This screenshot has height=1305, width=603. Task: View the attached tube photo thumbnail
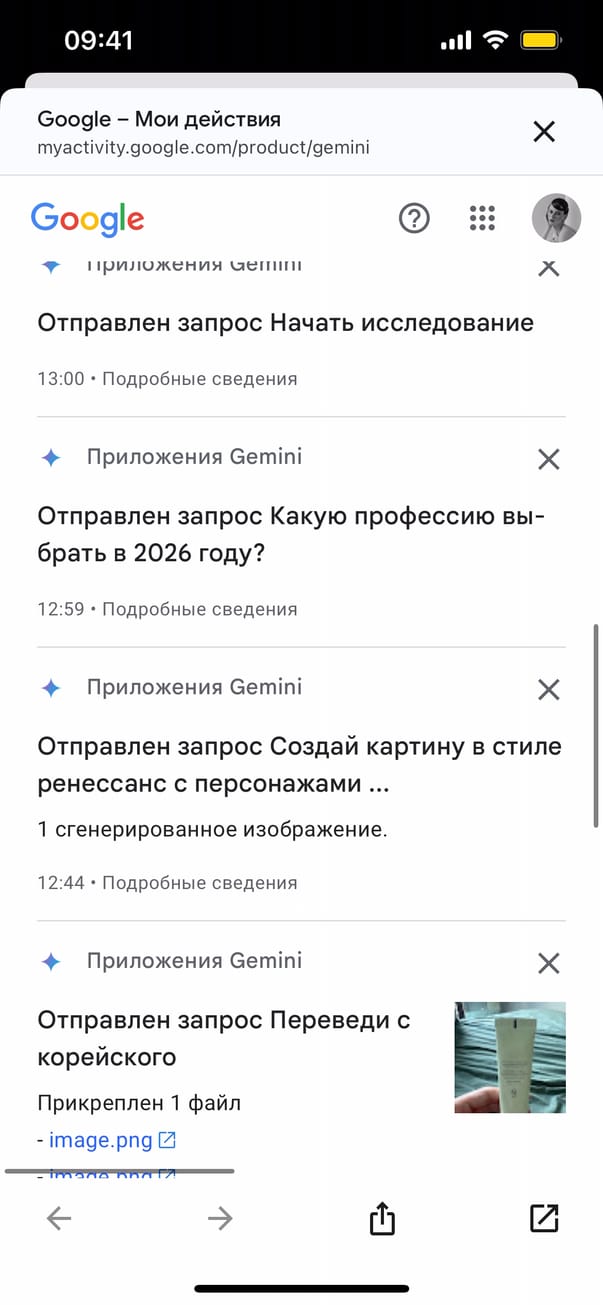point(510,1057)
